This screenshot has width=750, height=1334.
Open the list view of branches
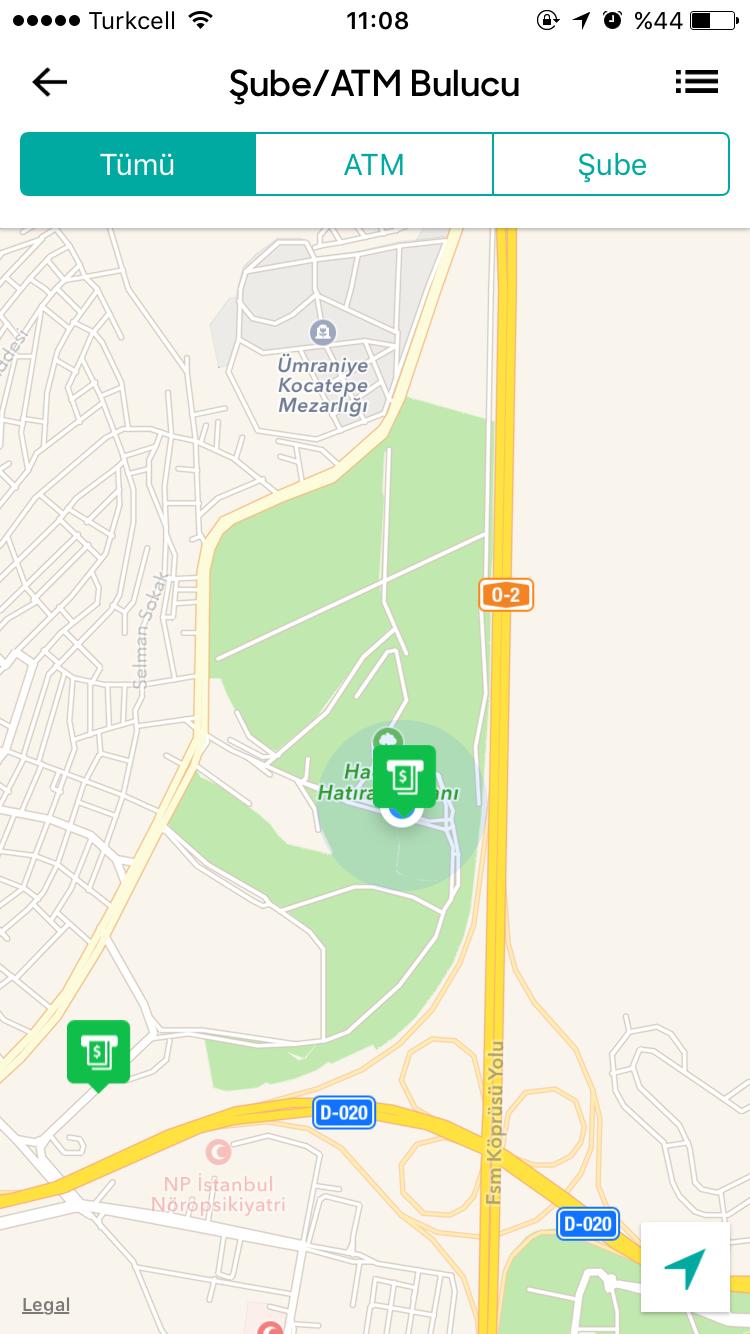(697, 82)
